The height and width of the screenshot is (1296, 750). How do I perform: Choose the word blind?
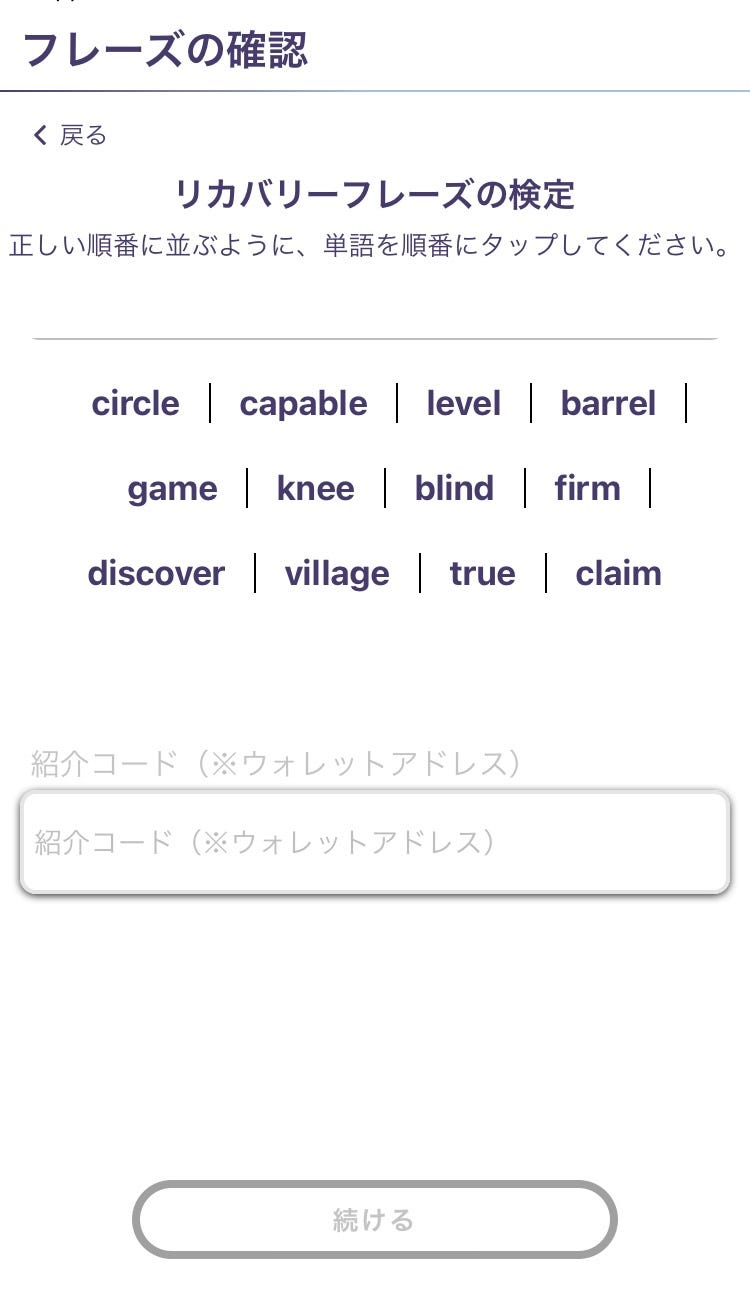454,488
